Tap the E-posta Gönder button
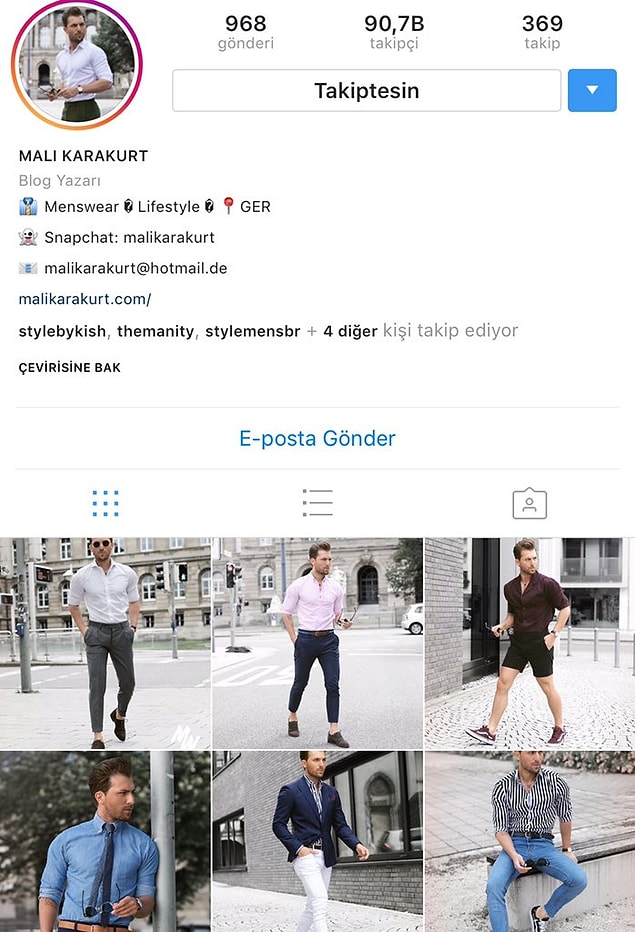The image size is (635, 932). tap(317, 438)
